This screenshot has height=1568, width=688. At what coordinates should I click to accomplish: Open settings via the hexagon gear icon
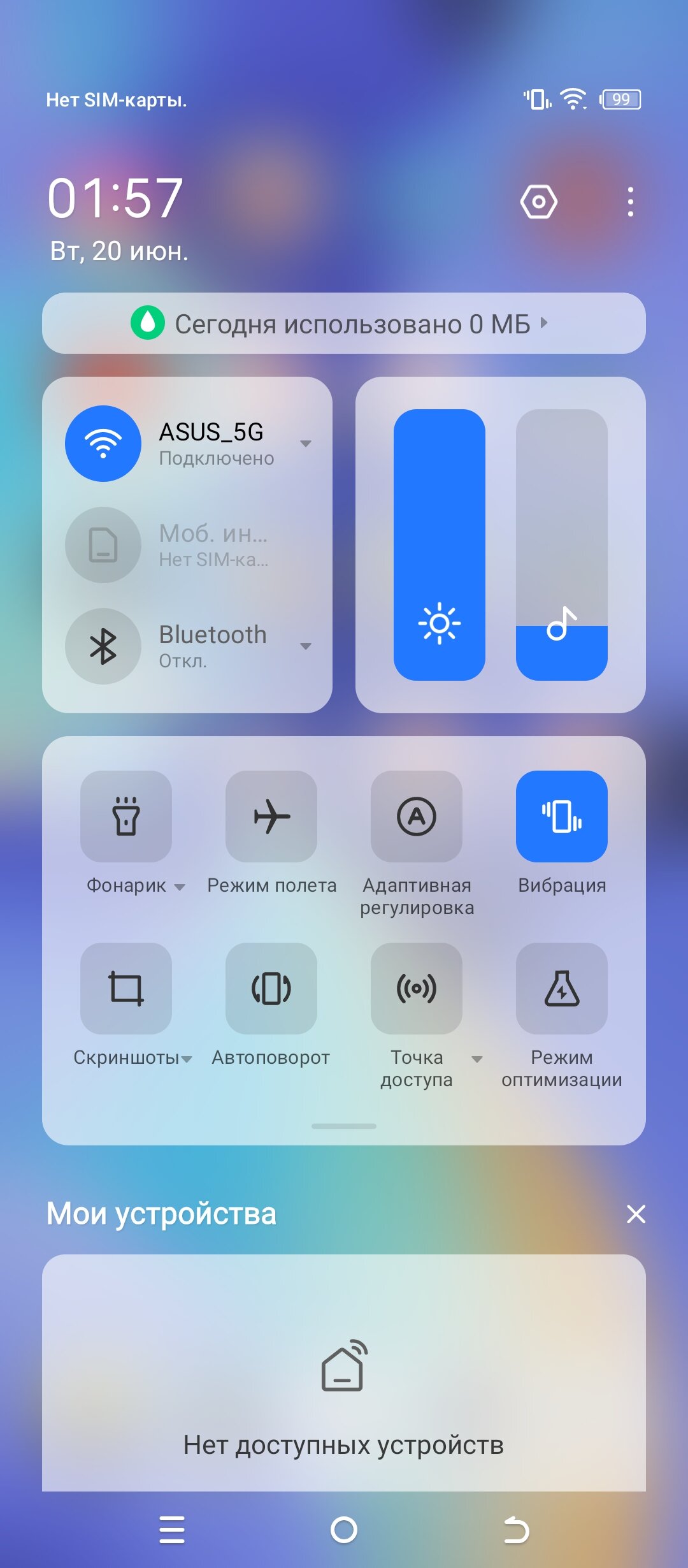pos(539,202)
